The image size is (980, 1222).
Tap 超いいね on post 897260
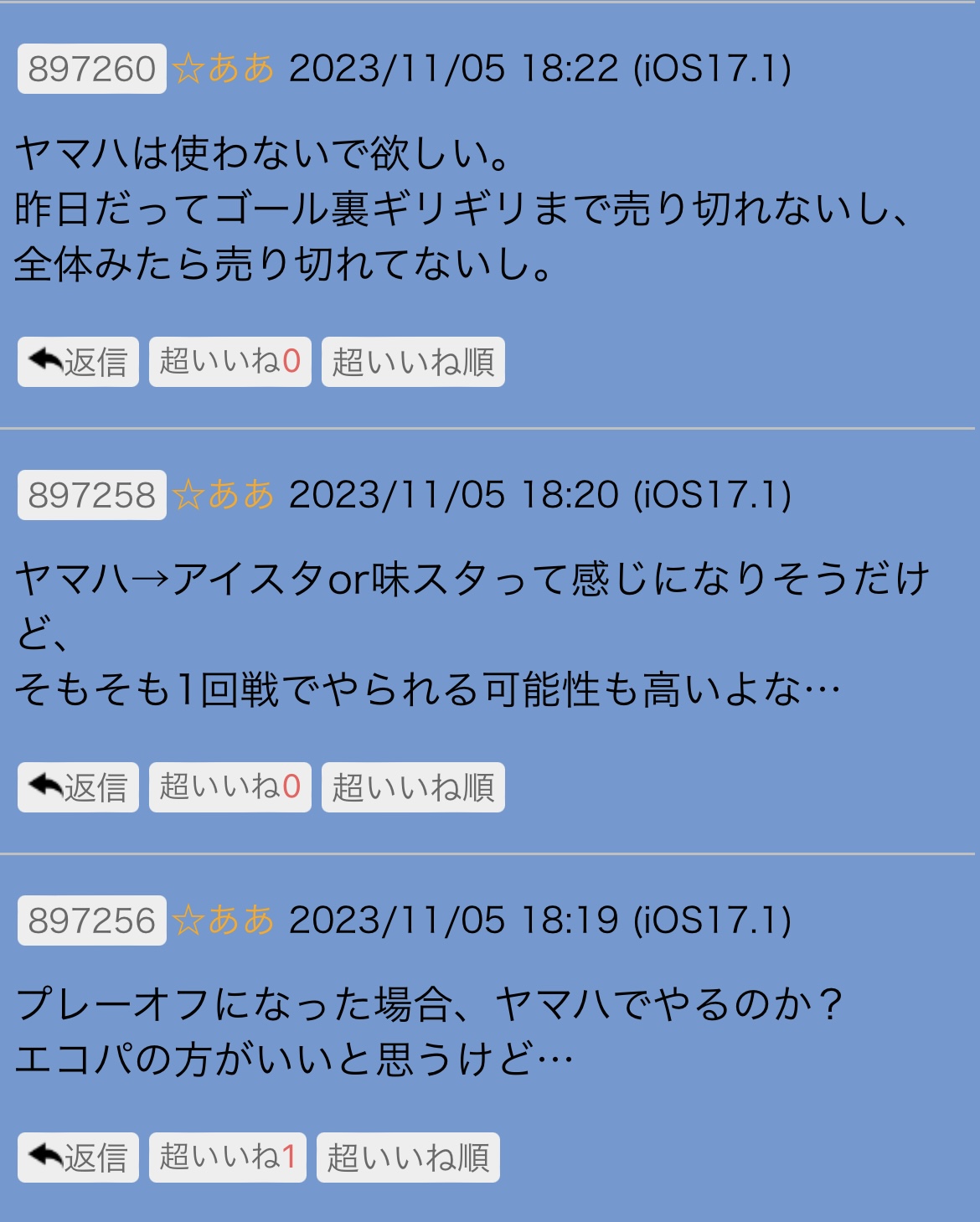[x=230, y=362]
